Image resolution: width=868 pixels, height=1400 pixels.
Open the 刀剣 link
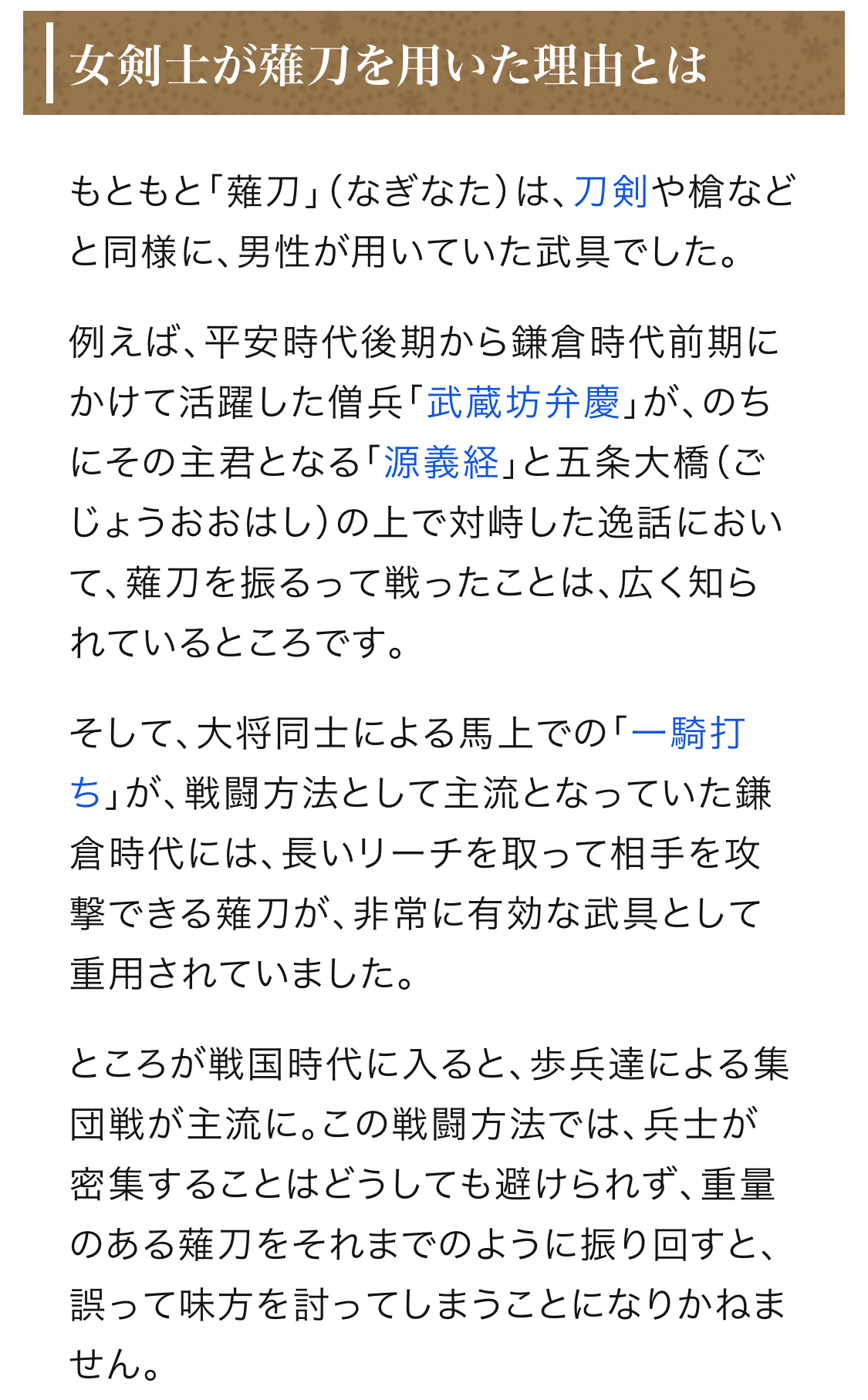[x=610, y=192]
